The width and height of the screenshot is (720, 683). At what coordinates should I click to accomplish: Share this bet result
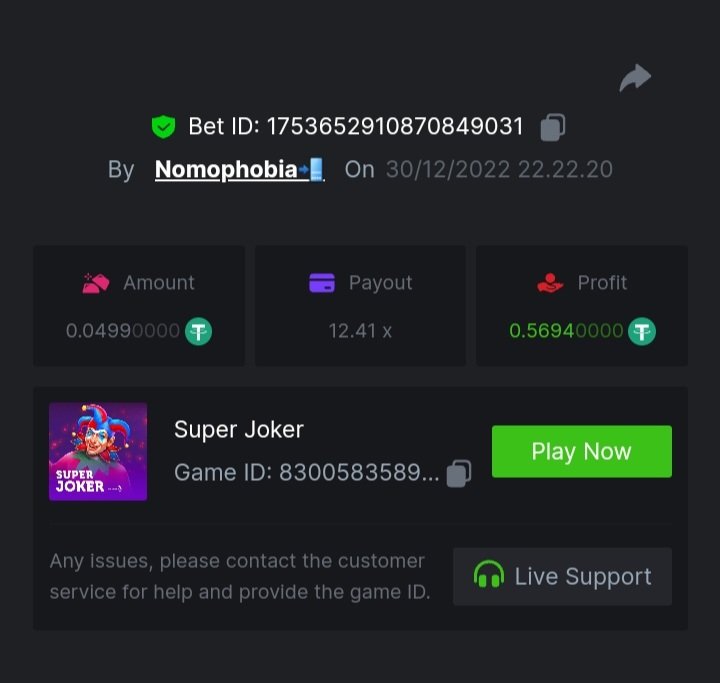tap(635, 78)
